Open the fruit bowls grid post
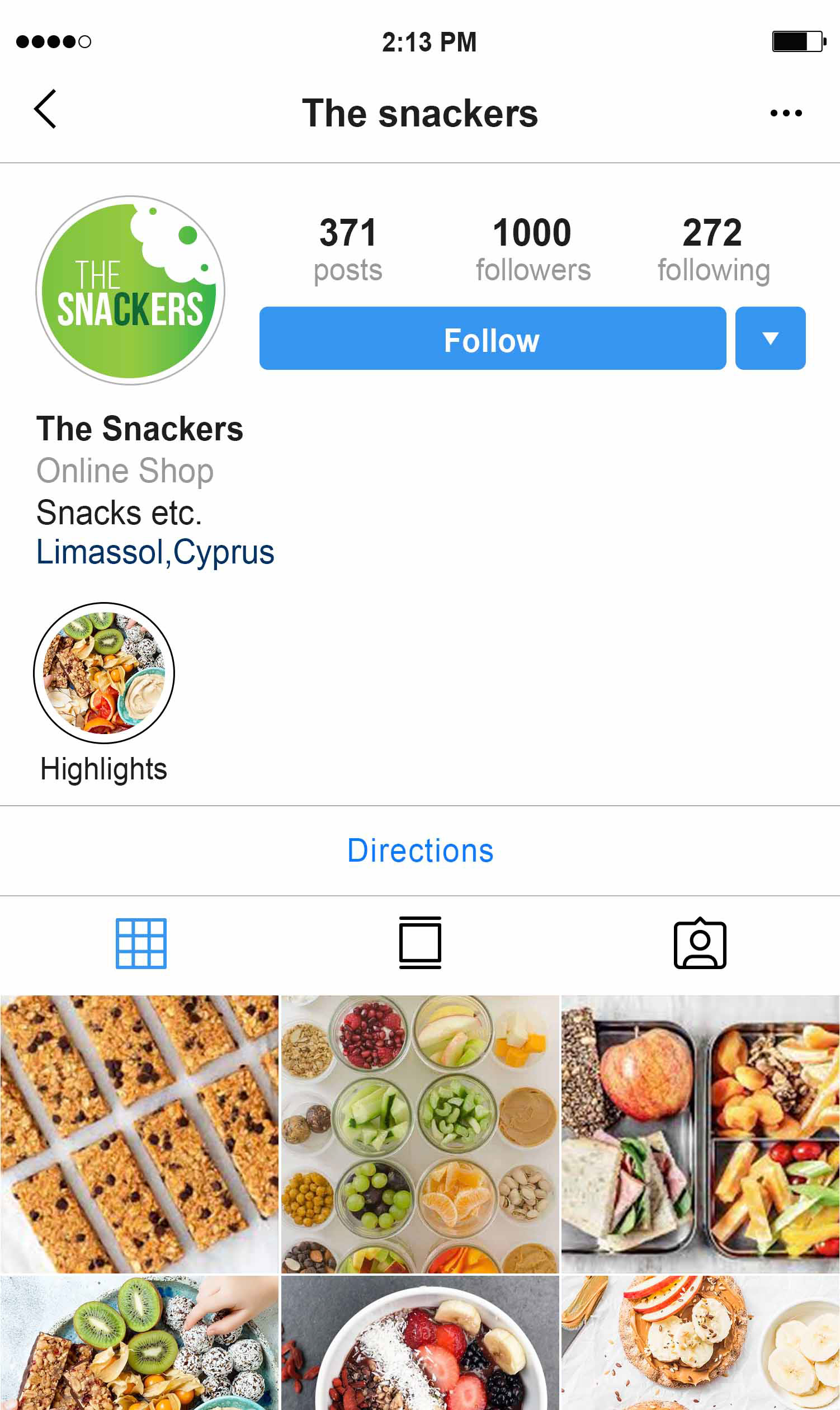 point(420,1134)
